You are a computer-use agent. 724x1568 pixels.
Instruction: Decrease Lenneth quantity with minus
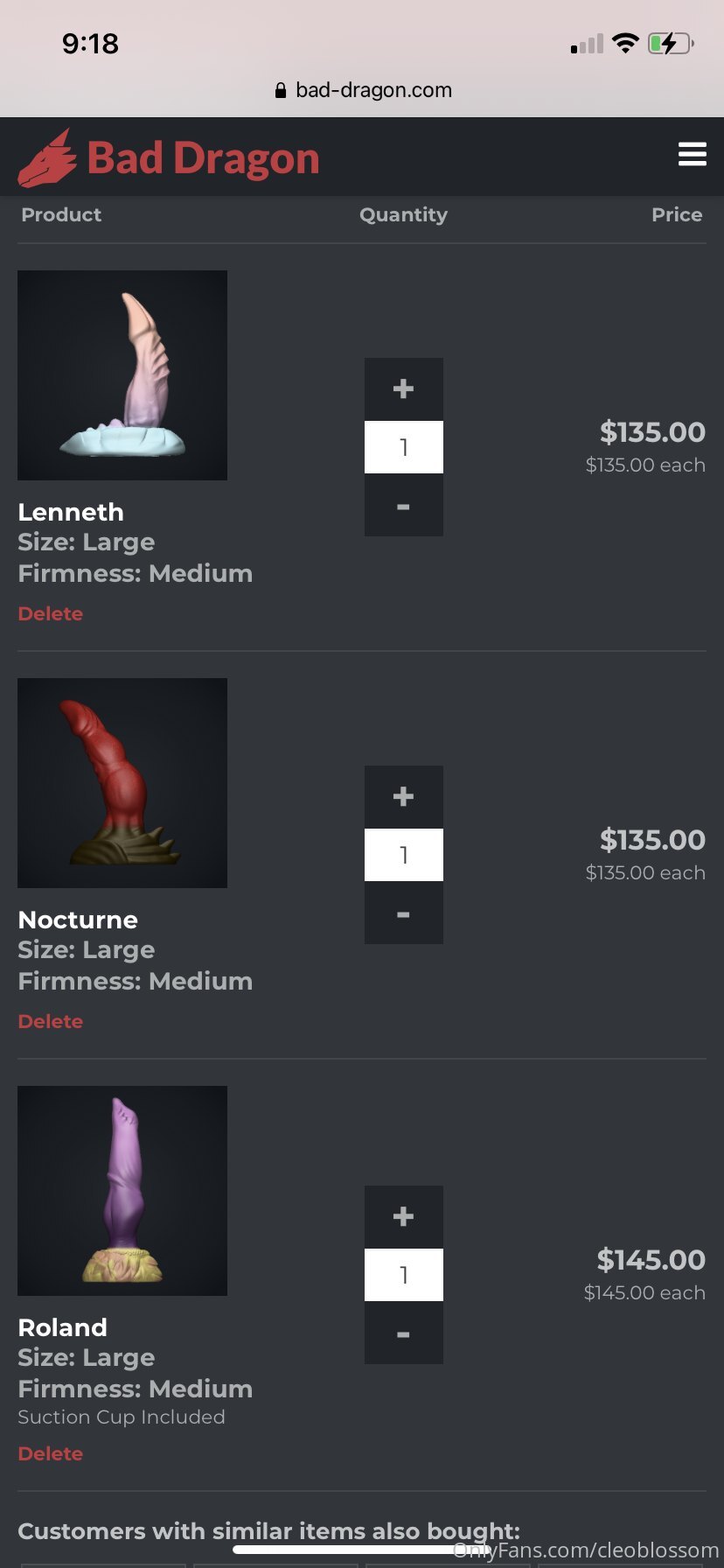point(403,505)
